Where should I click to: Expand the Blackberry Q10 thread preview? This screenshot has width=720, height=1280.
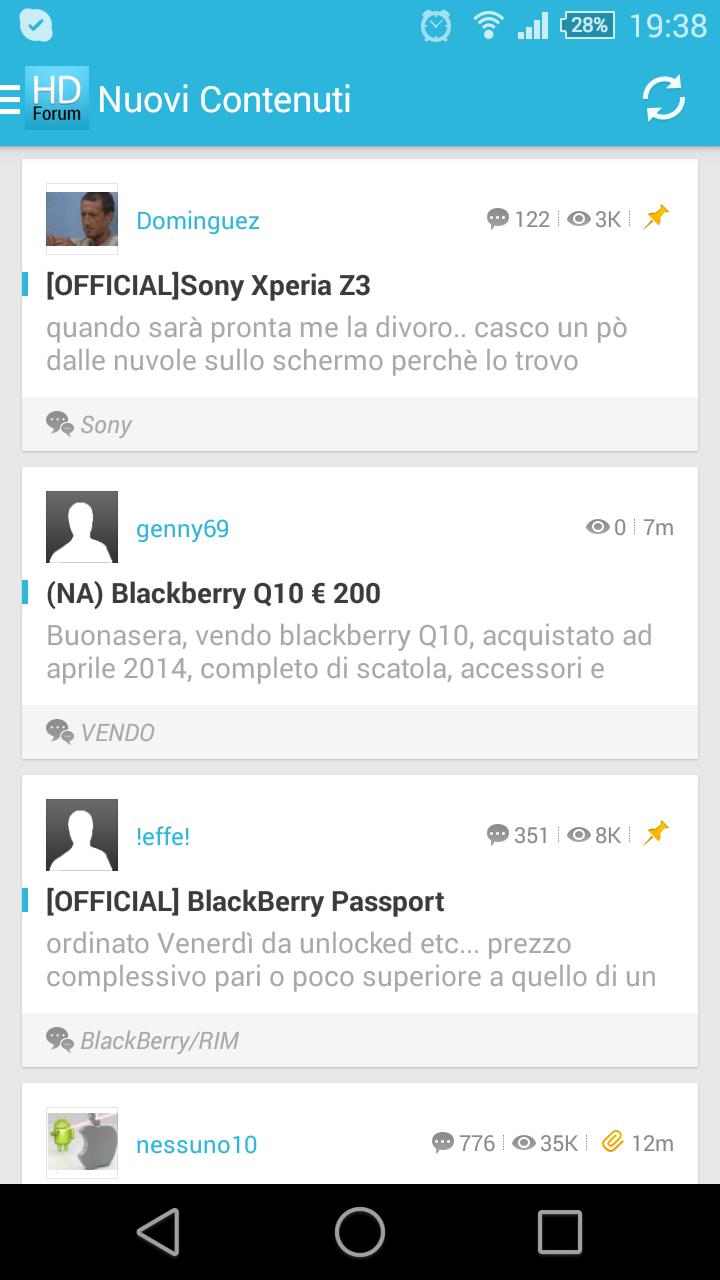point(350,648)
